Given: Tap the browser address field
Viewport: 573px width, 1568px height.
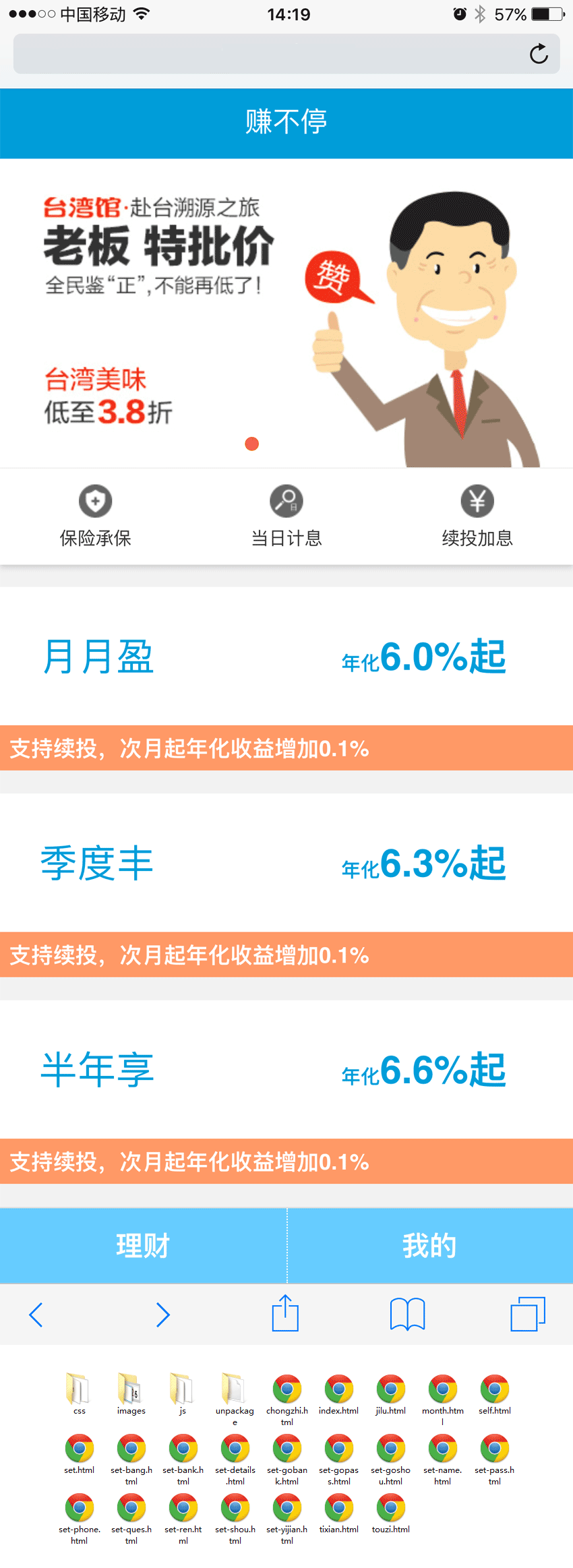Looking at the screenshot, I should [x=270, y=54].
